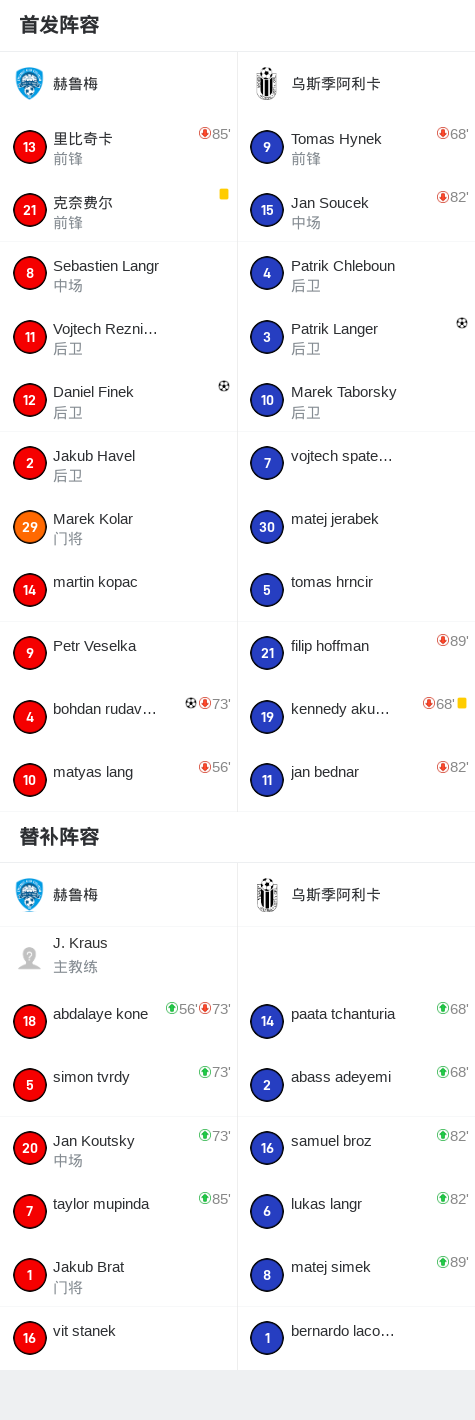View matyas lang's player details
Viewport: 475px width, 1420px height.
[118, 780]
